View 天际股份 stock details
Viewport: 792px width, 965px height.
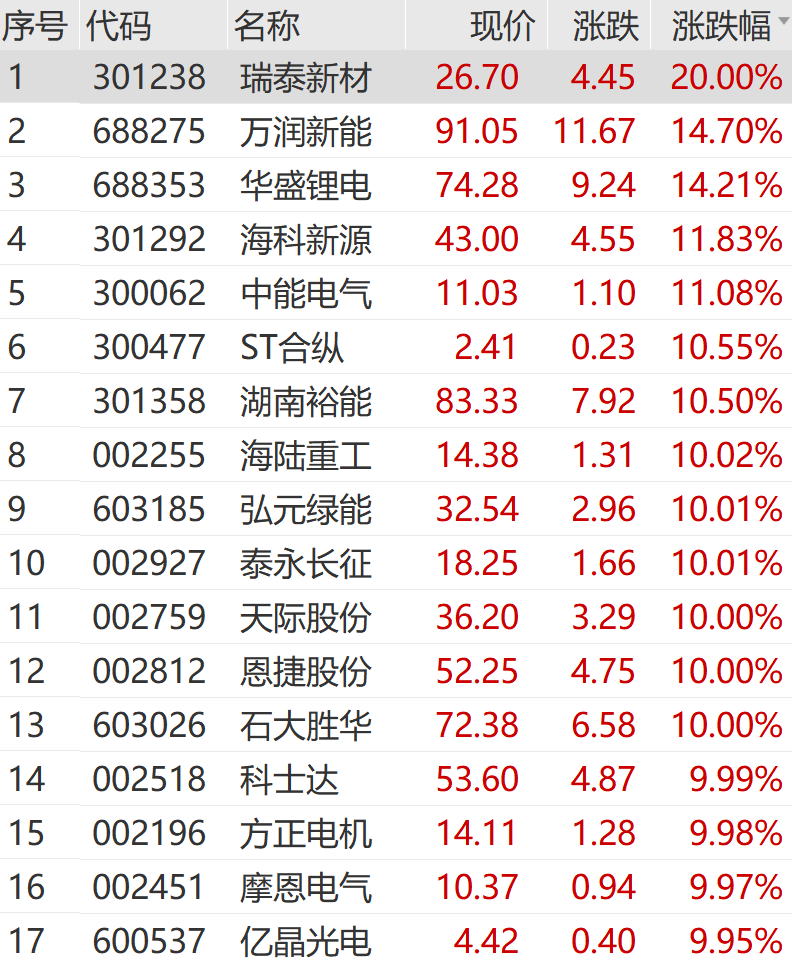click(306, 617)
